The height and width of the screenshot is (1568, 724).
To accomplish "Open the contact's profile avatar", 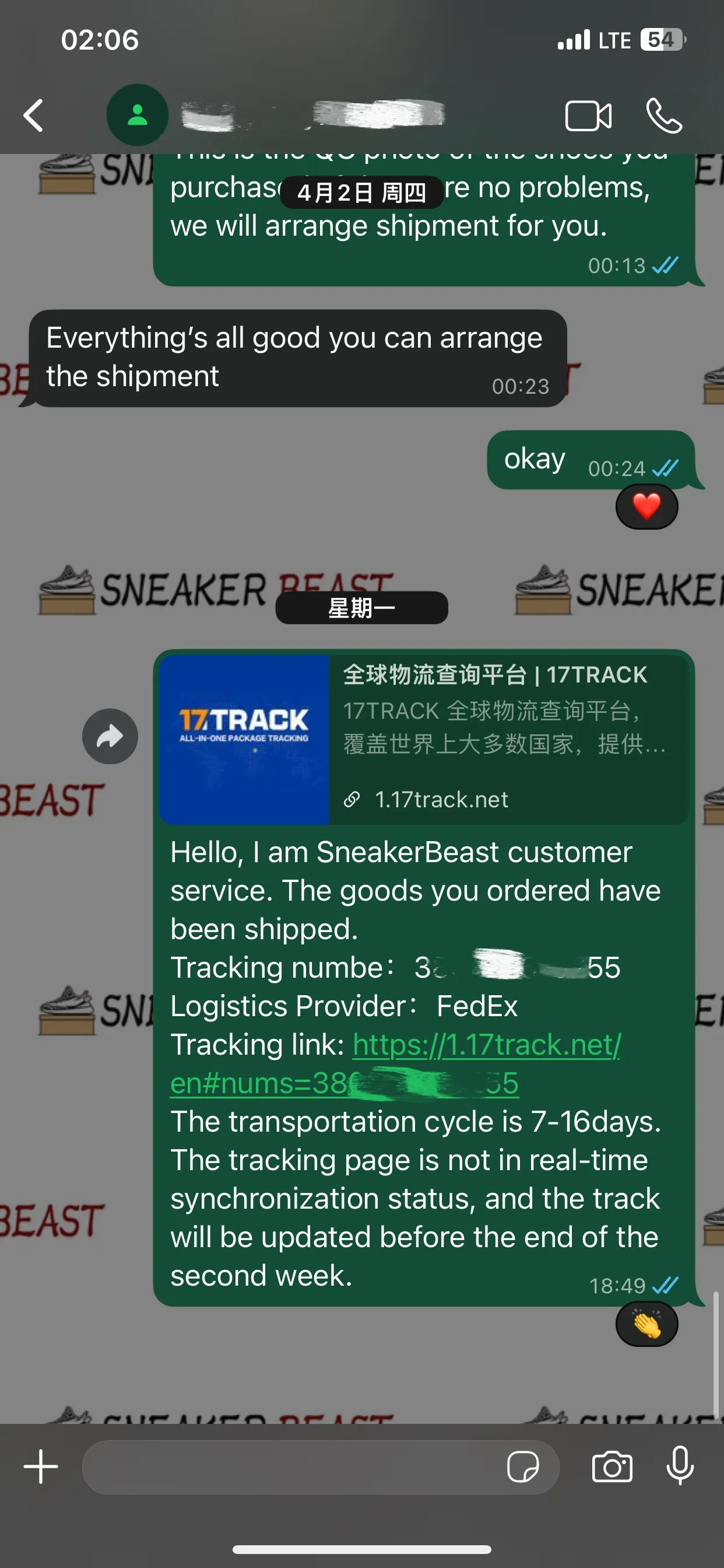I will pyautogui.click(x=138, y=115).
